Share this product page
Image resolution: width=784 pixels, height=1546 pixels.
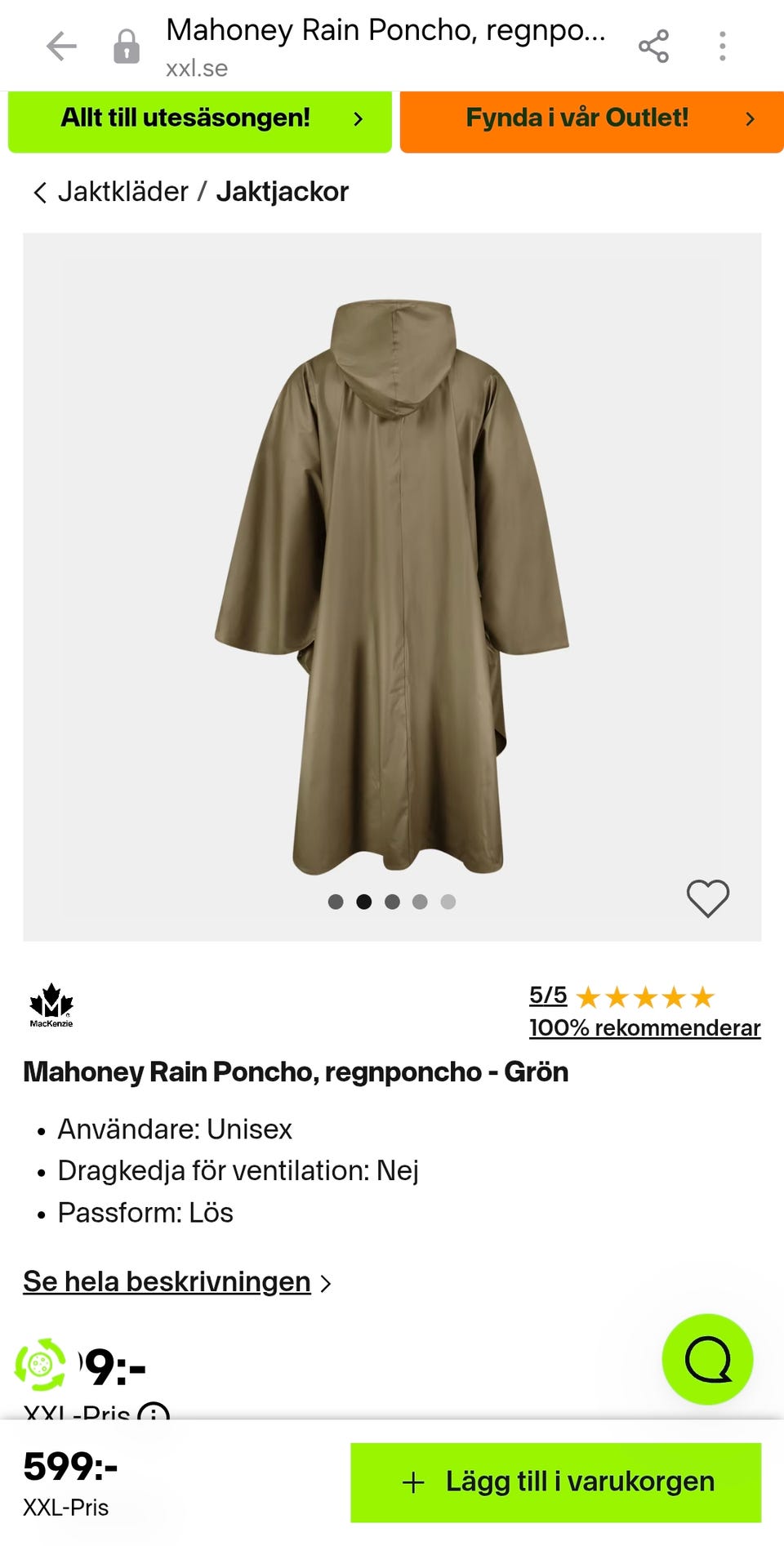pyautogui.click(x=653, y=47)
